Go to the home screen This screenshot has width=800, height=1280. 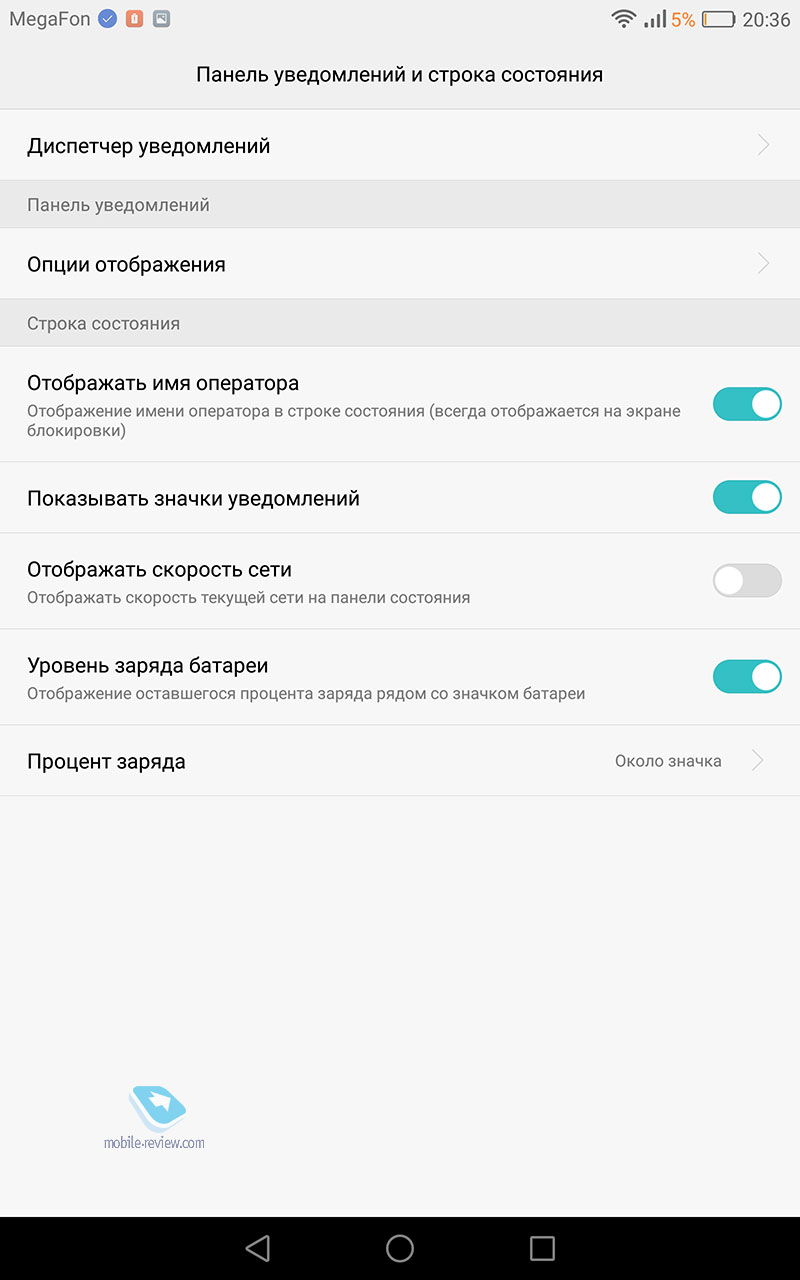[400, 1247]
